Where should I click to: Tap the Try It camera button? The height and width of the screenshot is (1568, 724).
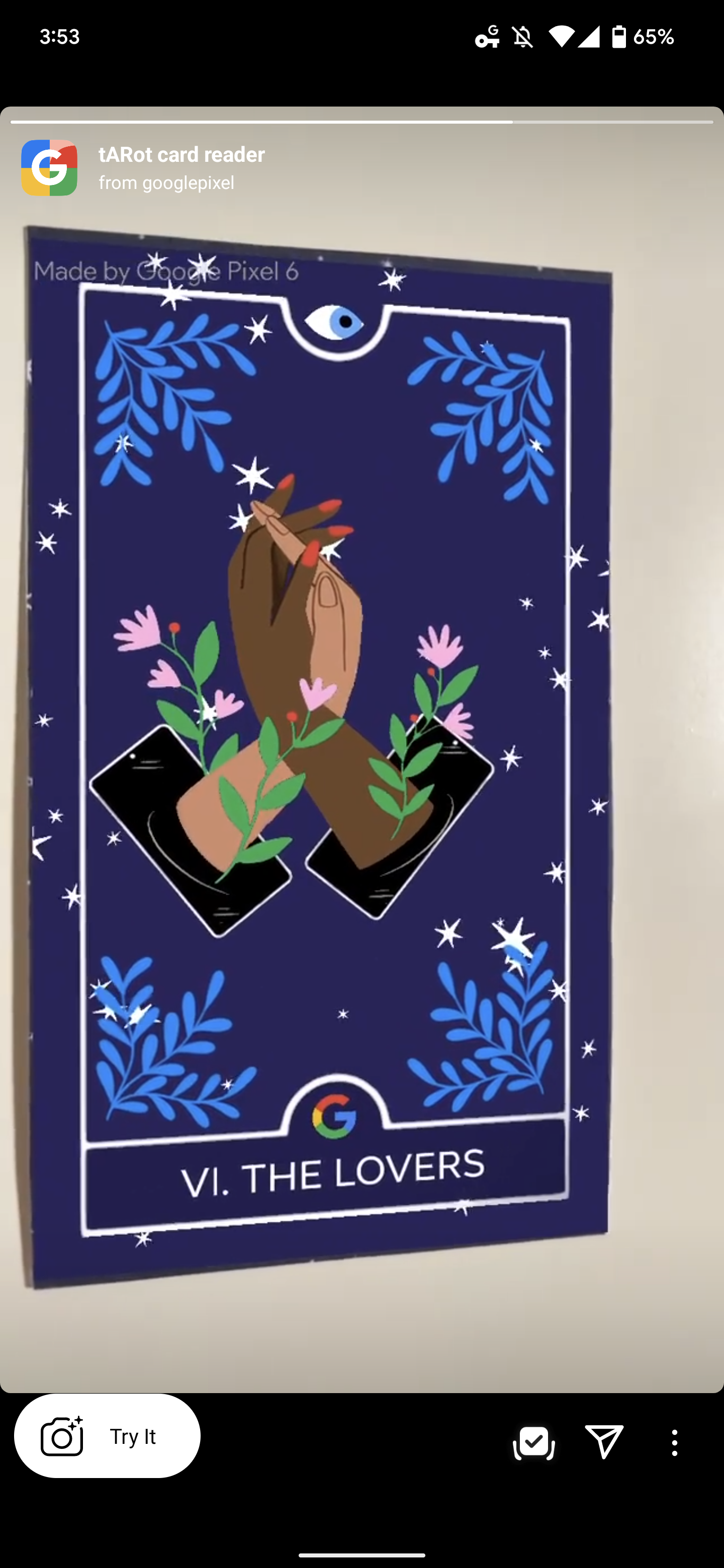(x=107, y=1436)
